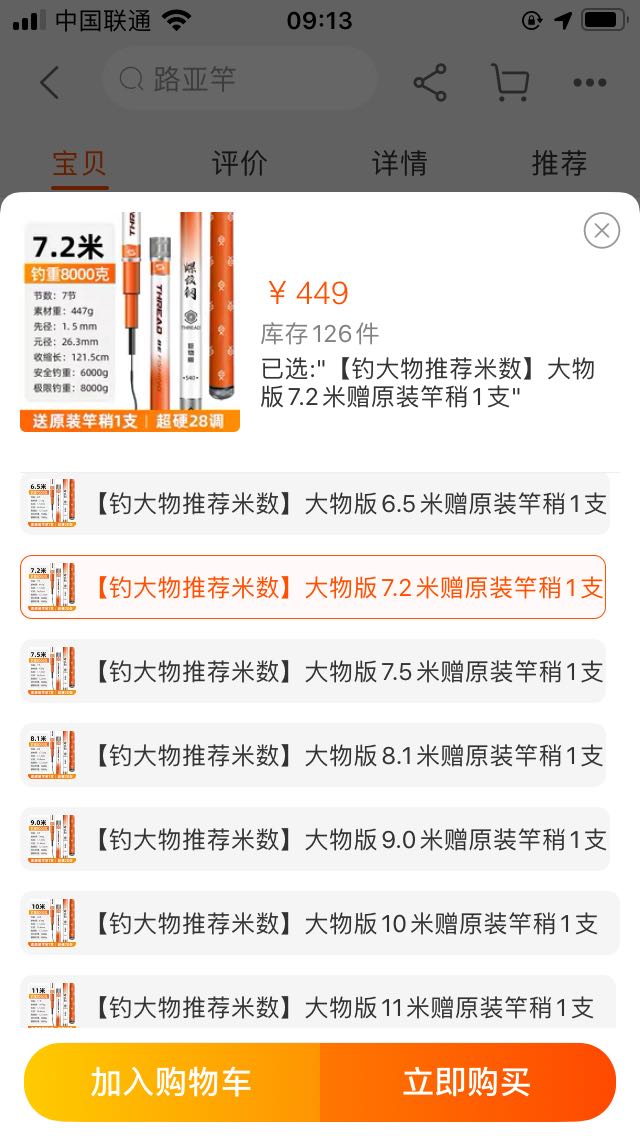Screen dimensions: 640x1136
Task: Open the 路亚竿 search box
Action: 238,79
